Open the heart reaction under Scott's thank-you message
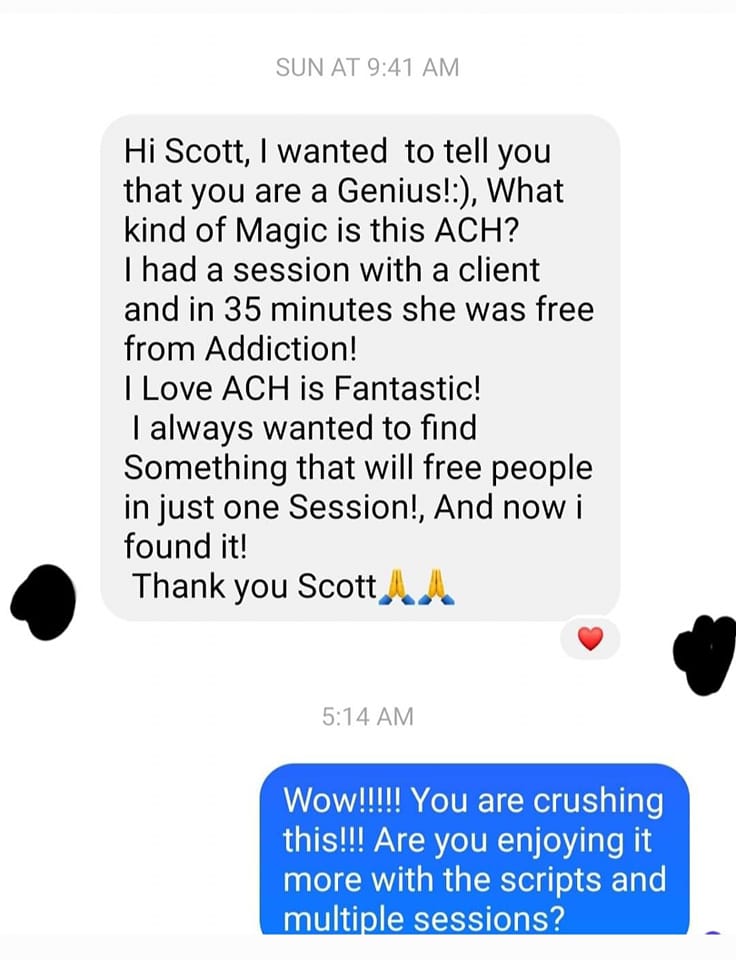Screen dimensions: 736x960 [590, 640]
